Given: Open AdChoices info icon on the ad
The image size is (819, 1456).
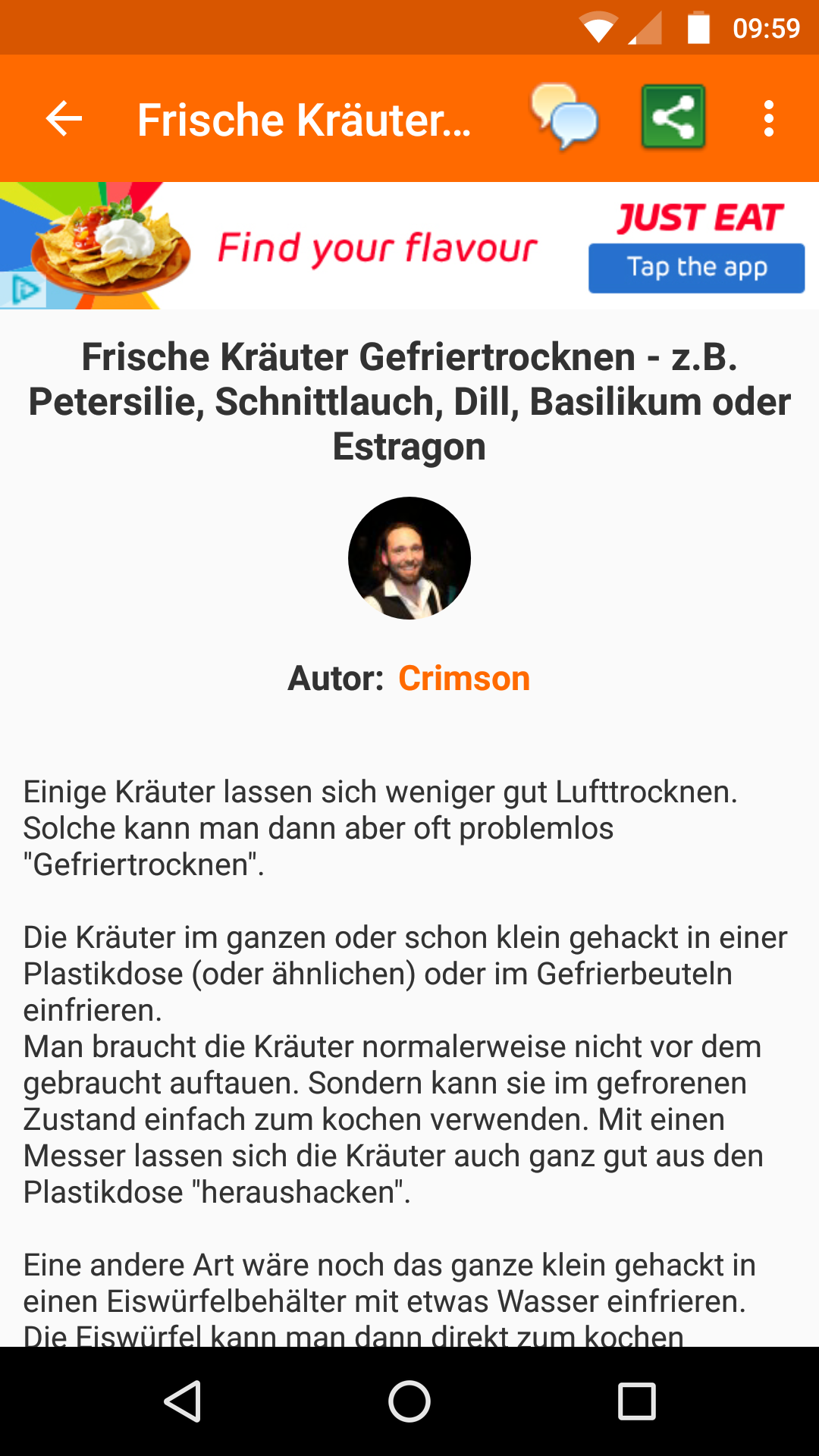Looking at the screenshot, I should [24, 290].
